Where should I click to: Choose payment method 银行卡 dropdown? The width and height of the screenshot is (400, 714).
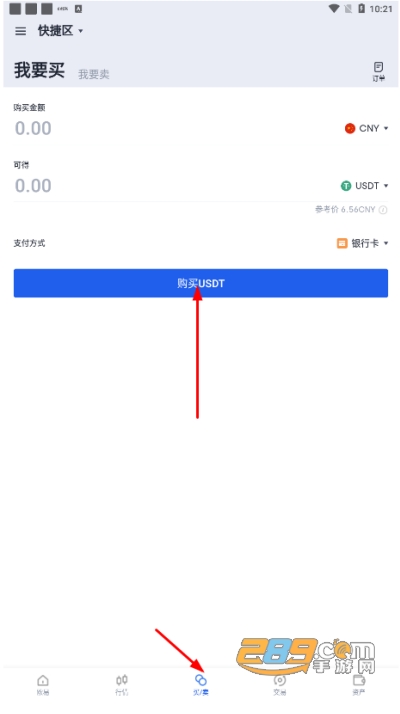click(x=363, y=243)
